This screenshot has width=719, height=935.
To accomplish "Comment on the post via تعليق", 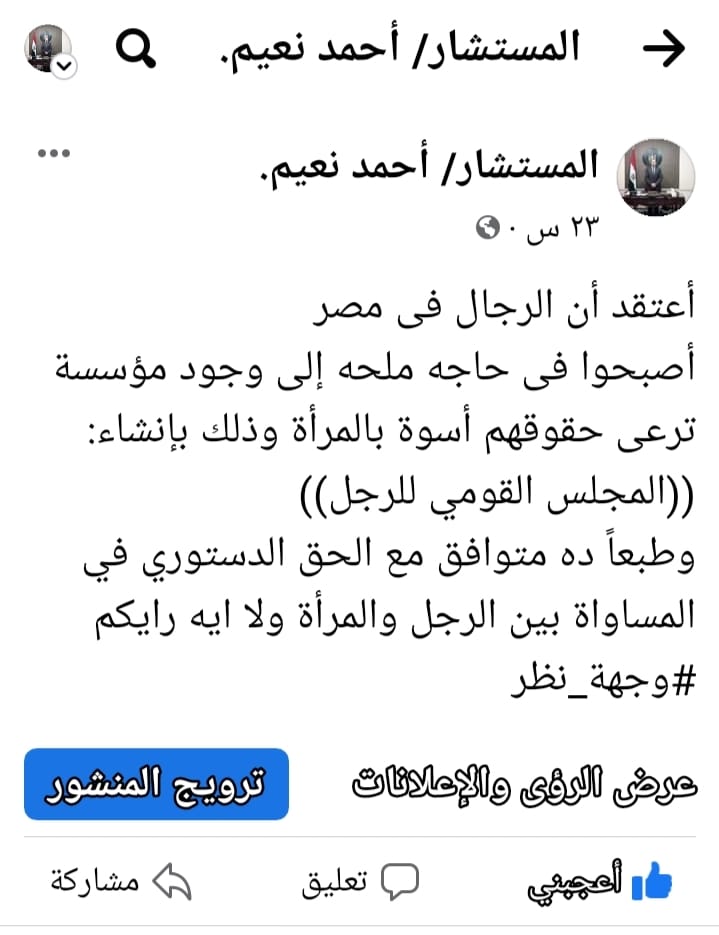I will [x=360, y=882].
